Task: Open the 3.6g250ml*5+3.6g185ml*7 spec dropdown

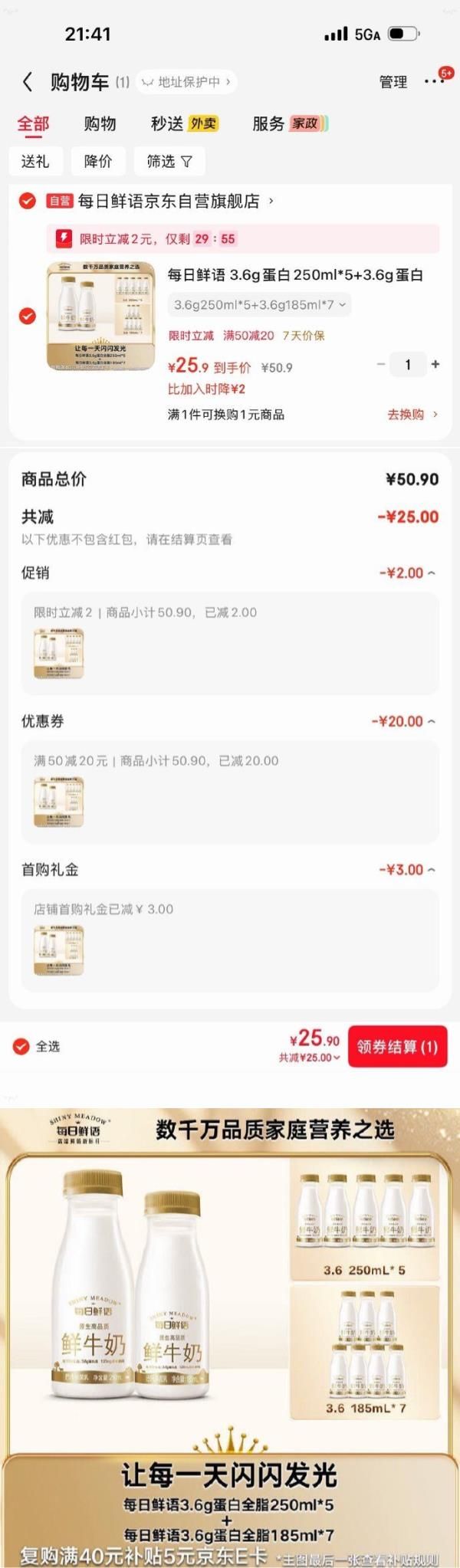Action: 259,305
